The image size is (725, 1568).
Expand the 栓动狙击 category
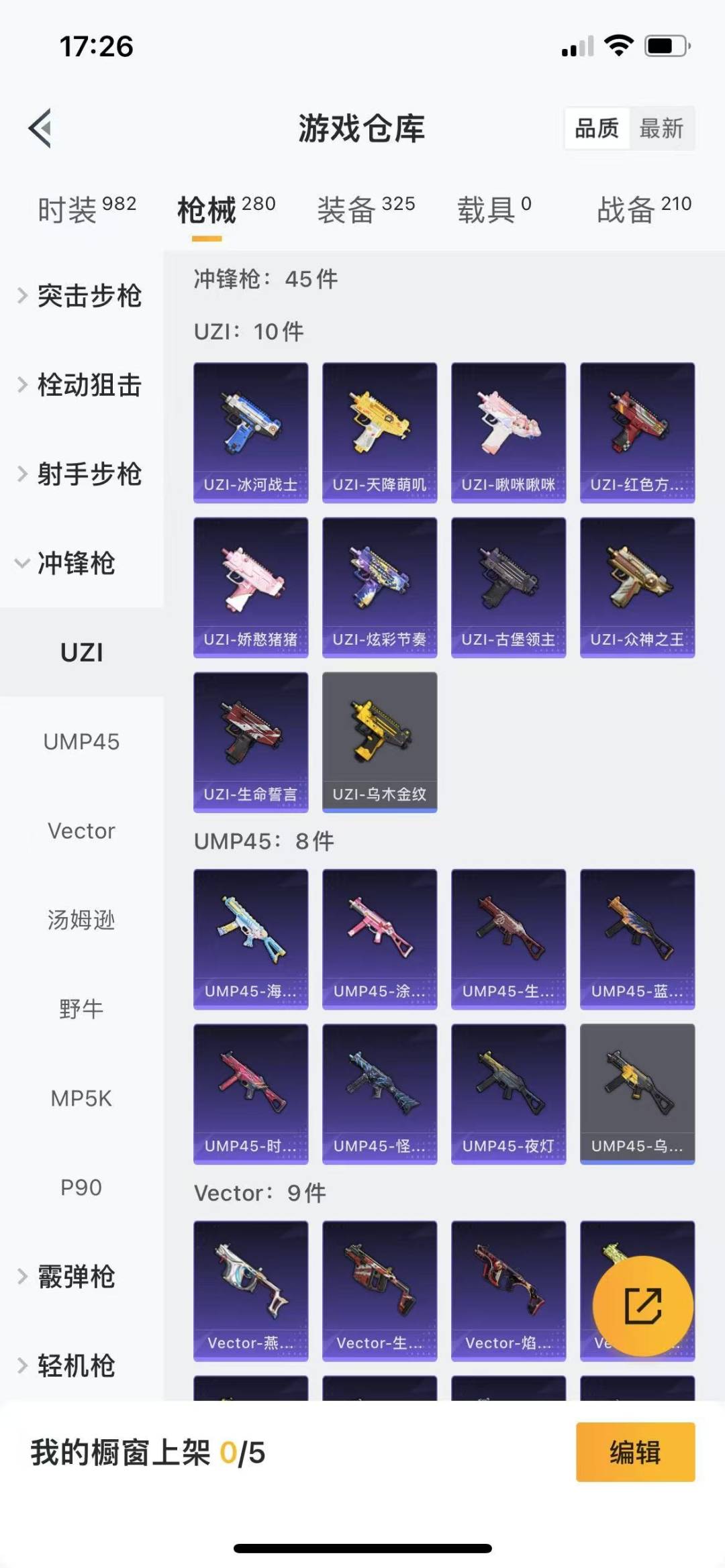tap(81, 385)
